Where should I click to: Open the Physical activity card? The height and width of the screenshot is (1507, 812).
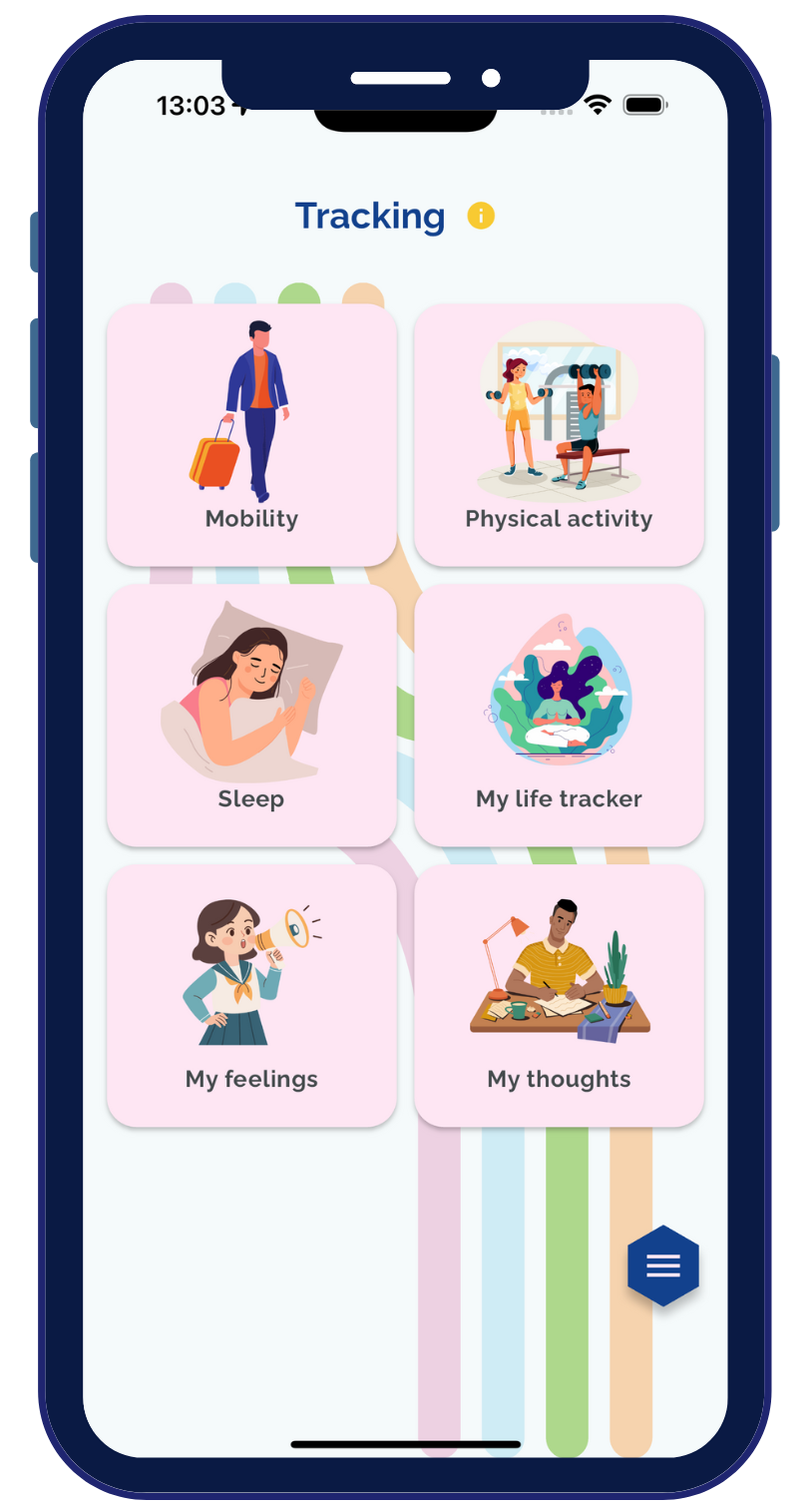(559, 435)
